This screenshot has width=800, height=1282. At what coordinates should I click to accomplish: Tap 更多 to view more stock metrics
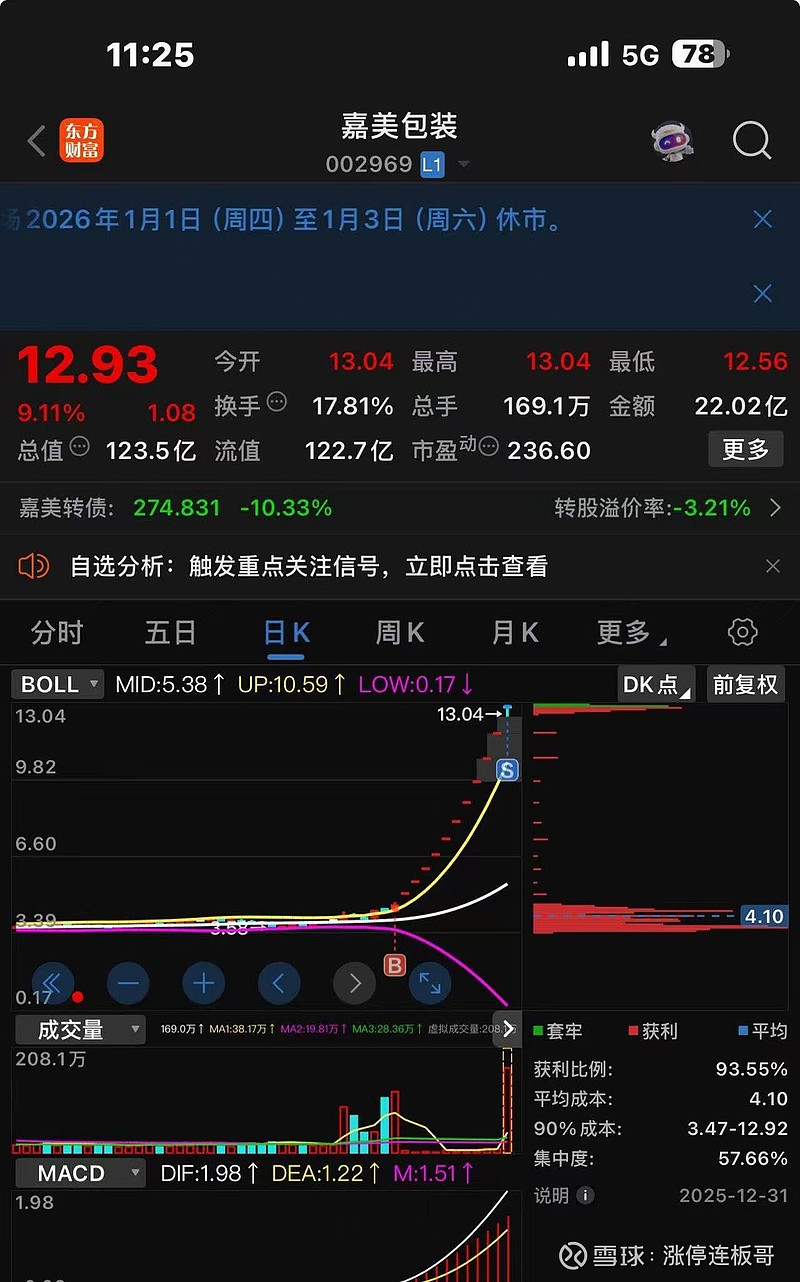coord(746,449)
